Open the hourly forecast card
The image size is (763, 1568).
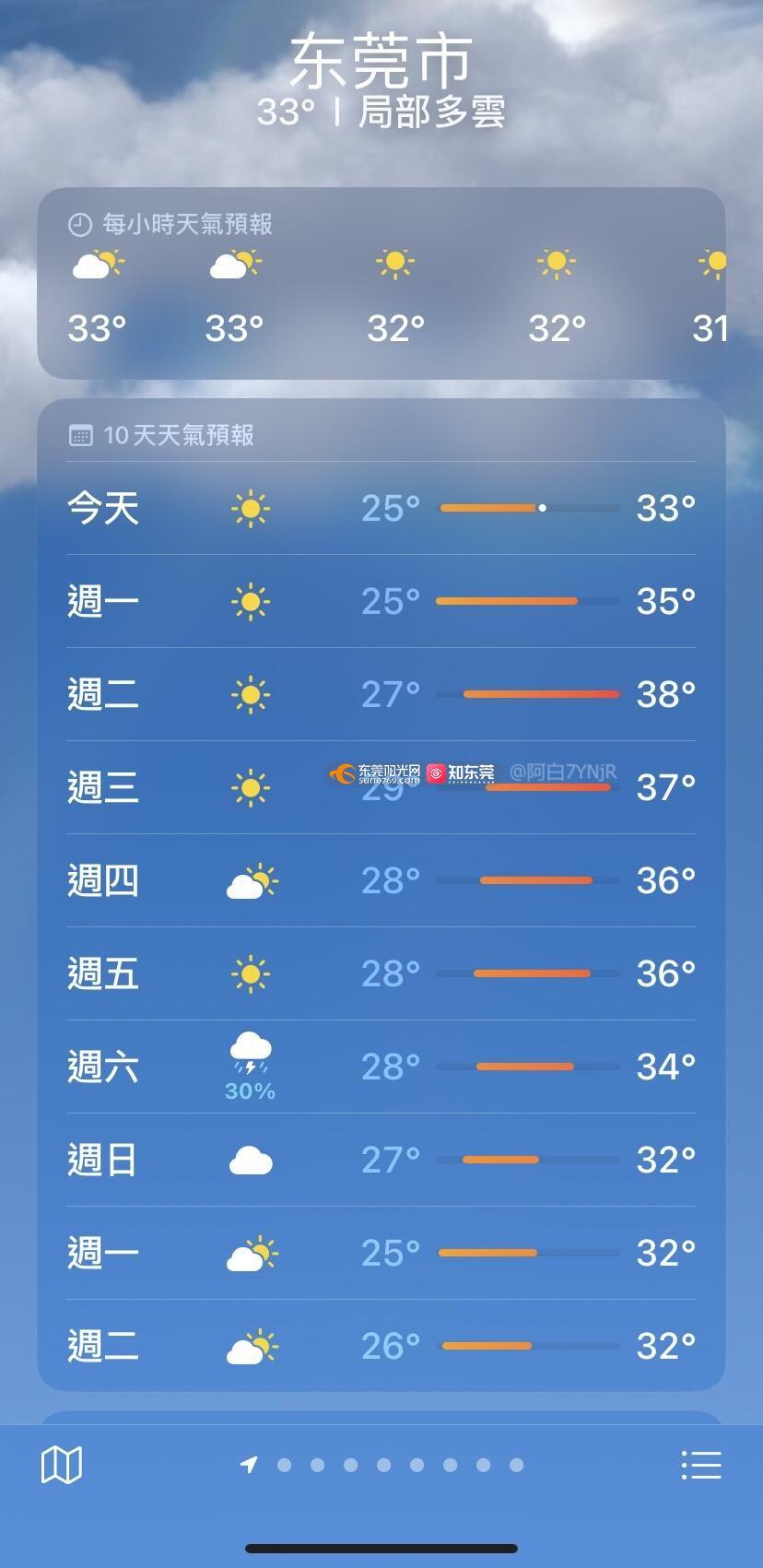(x=381, y=284)
